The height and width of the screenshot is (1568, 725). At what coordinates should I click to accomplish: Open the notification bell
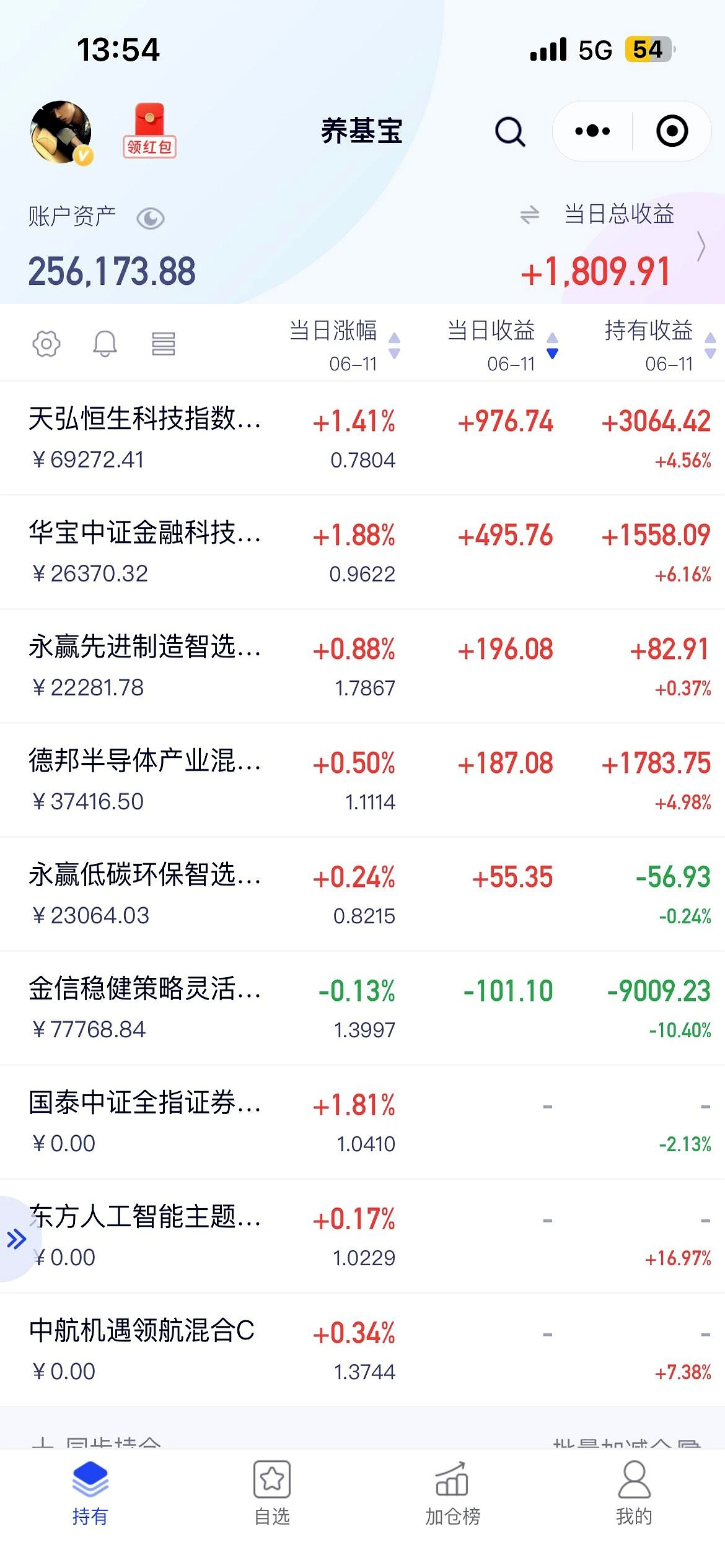click(x=104, y=344)
